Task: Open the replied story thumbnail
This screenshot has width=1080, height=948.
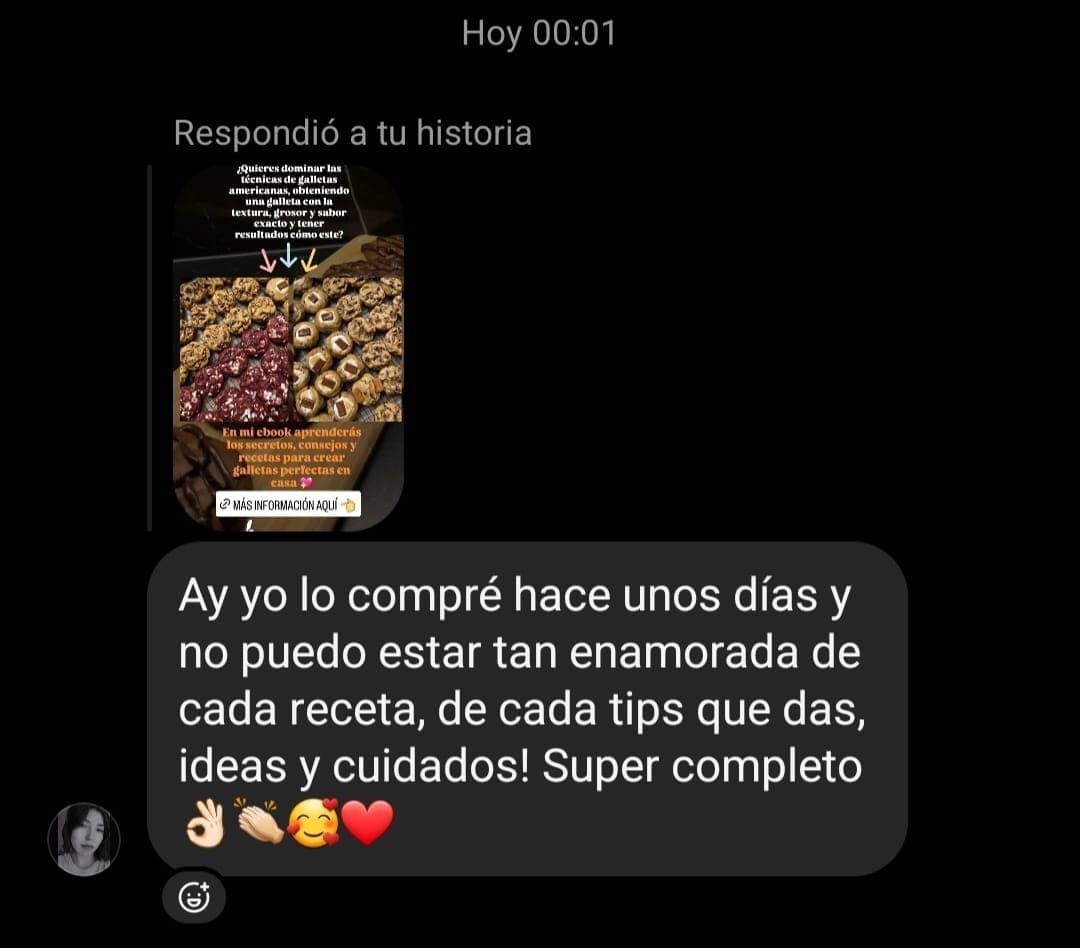Action: tap(288, 347)
